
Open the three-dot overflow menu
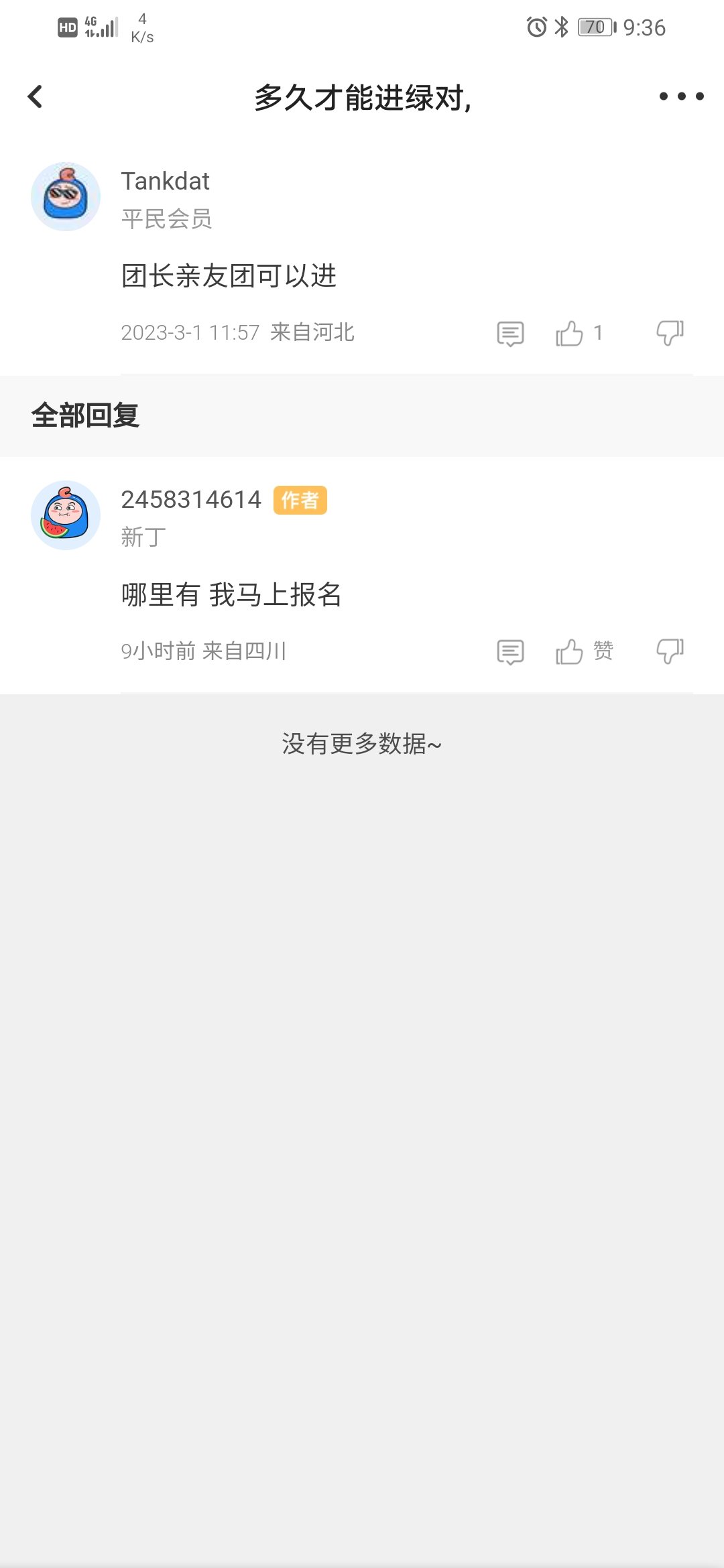681,96
